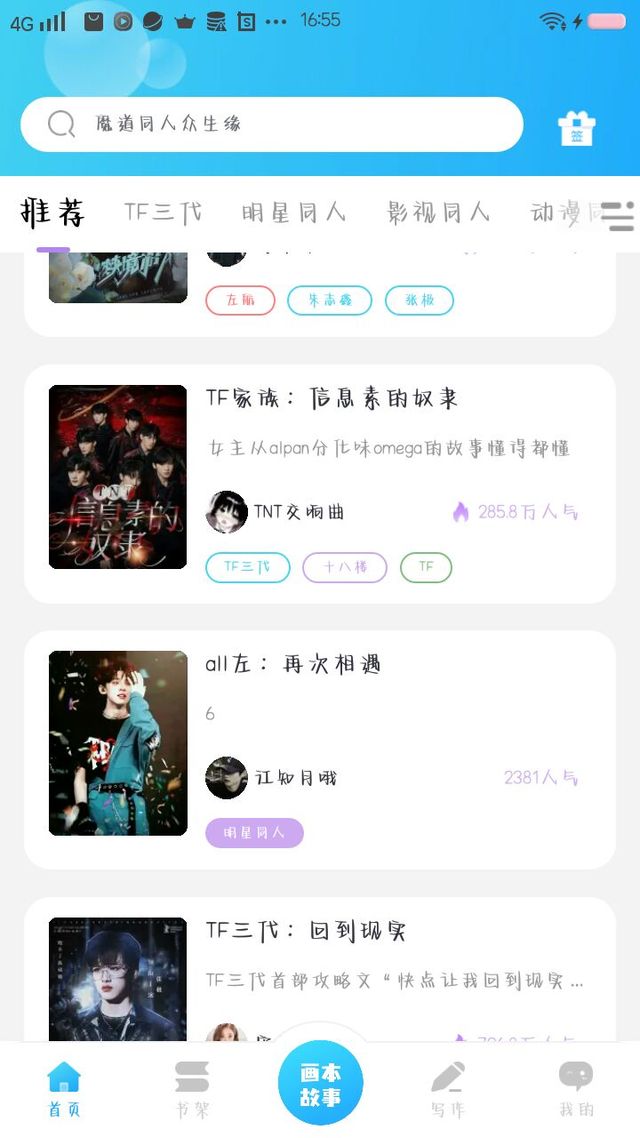Go to the 书架 bookshelf tab
Viewport: 640px width, 1138px height.
pyautogui.click(x=192, y=1089)
